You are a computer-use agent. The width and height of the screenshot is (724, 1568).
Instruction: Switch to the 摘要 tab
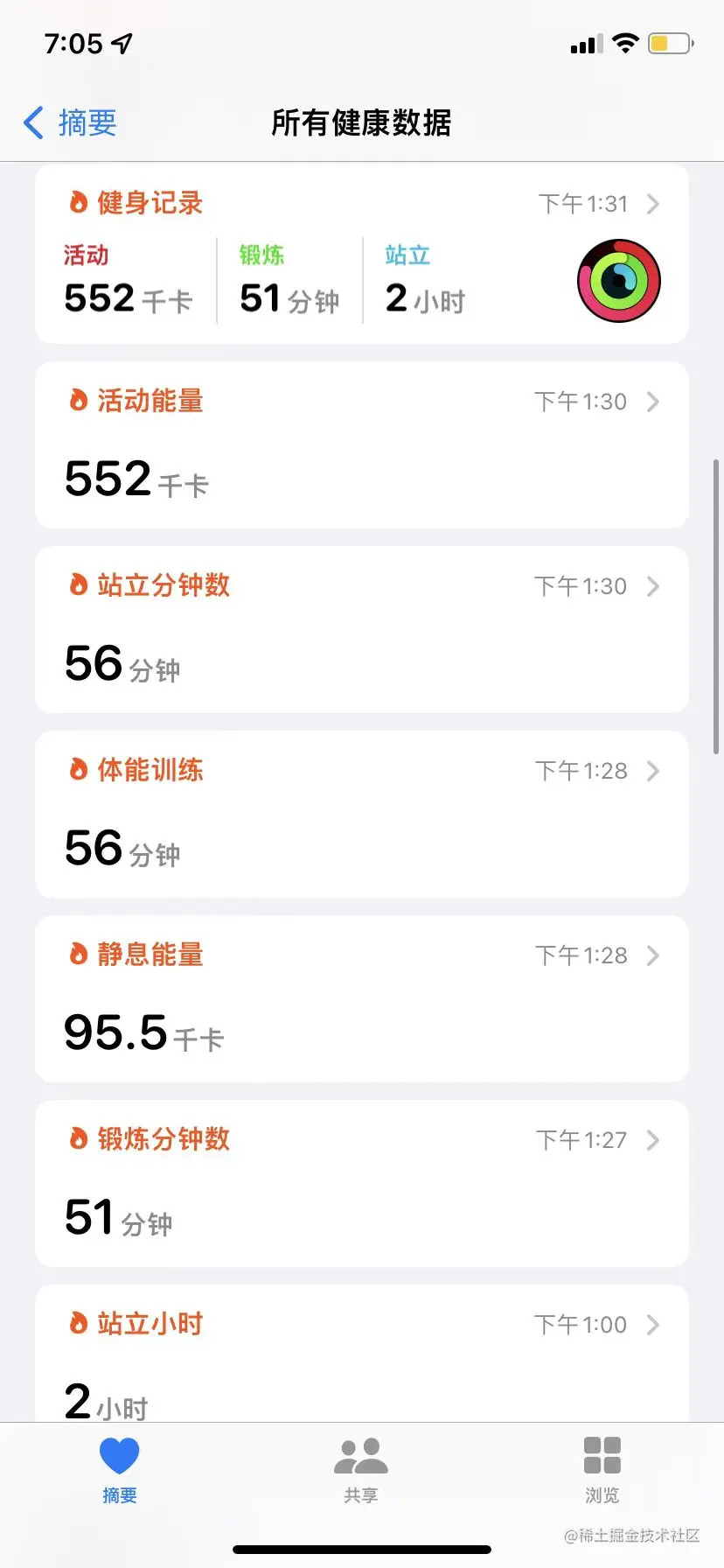[120, 1469]
